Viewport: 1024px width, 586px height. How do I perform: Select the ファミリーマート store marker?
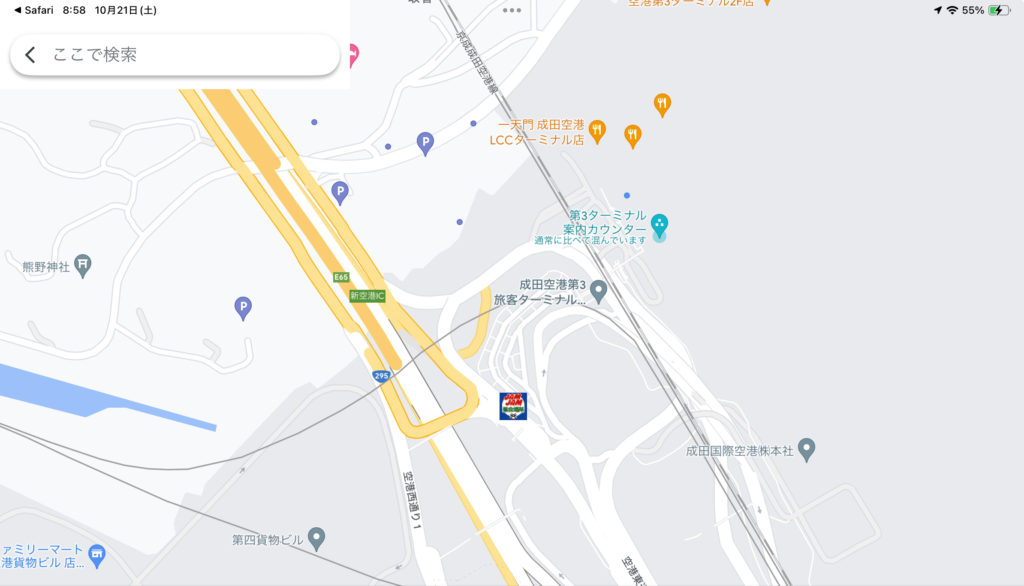97,553
